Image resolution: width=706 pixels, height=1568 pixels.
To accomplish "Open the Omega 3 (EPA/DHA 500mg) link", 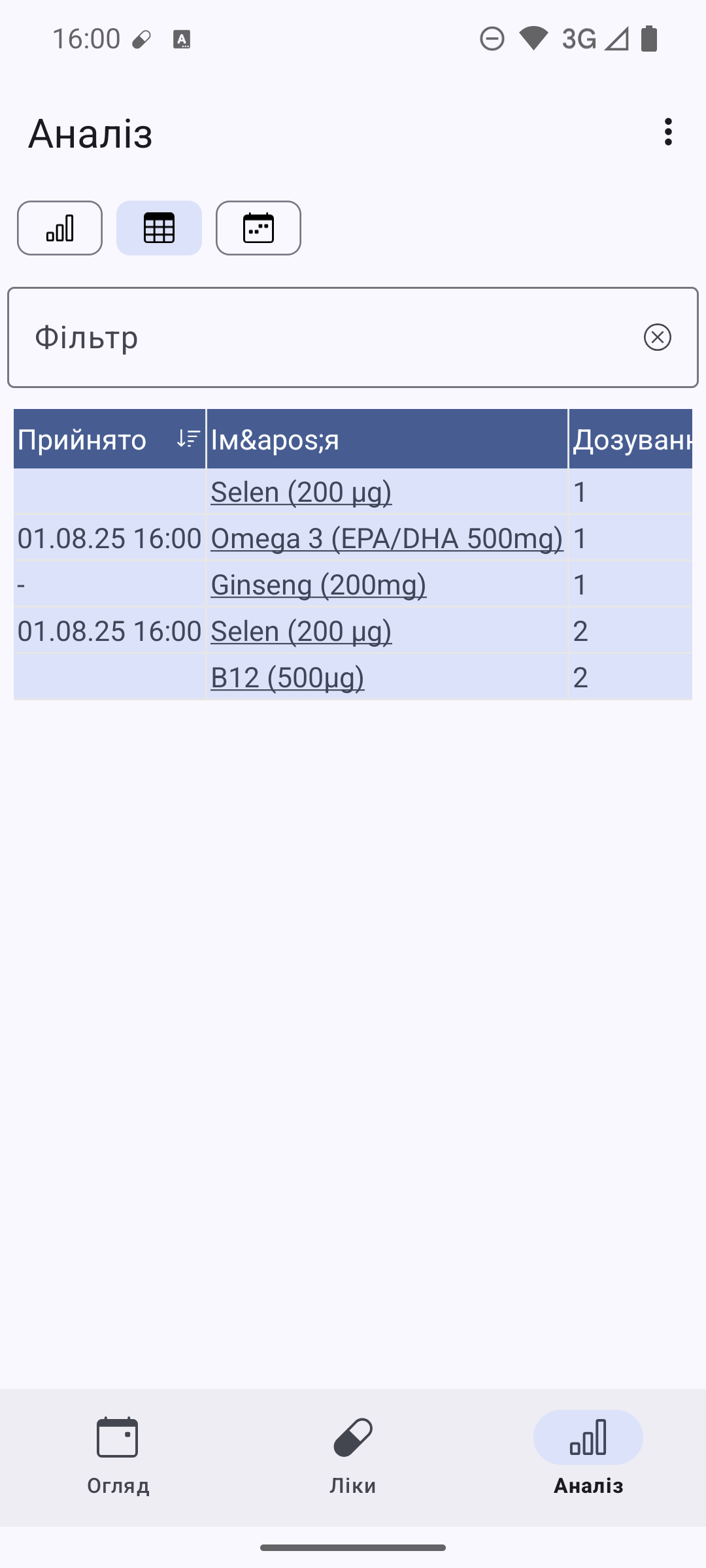I will 386,538.
